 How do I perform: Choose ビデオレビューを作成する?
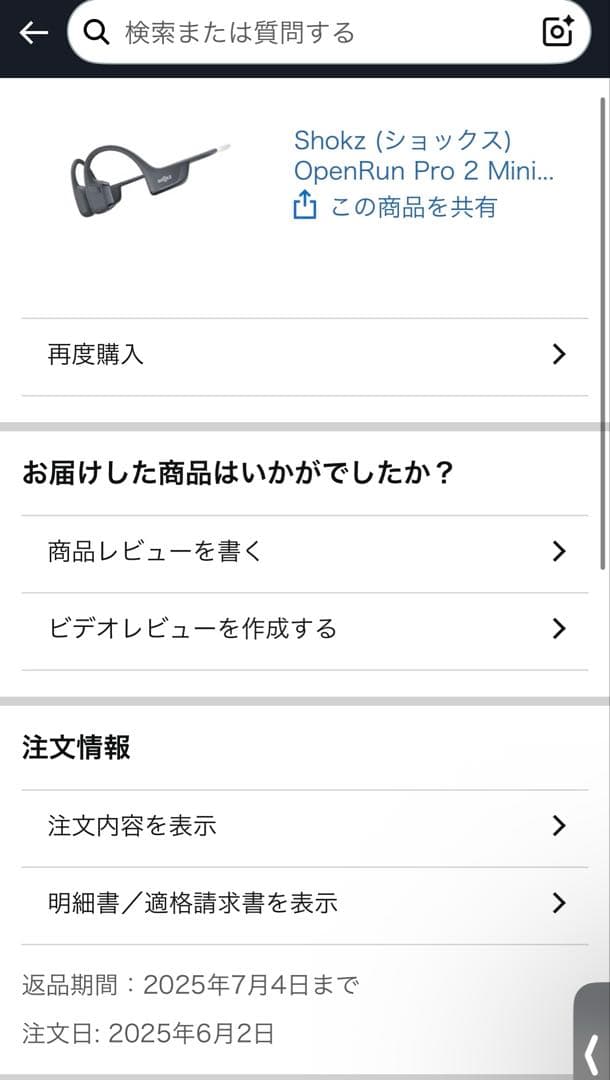pos(305,628)
